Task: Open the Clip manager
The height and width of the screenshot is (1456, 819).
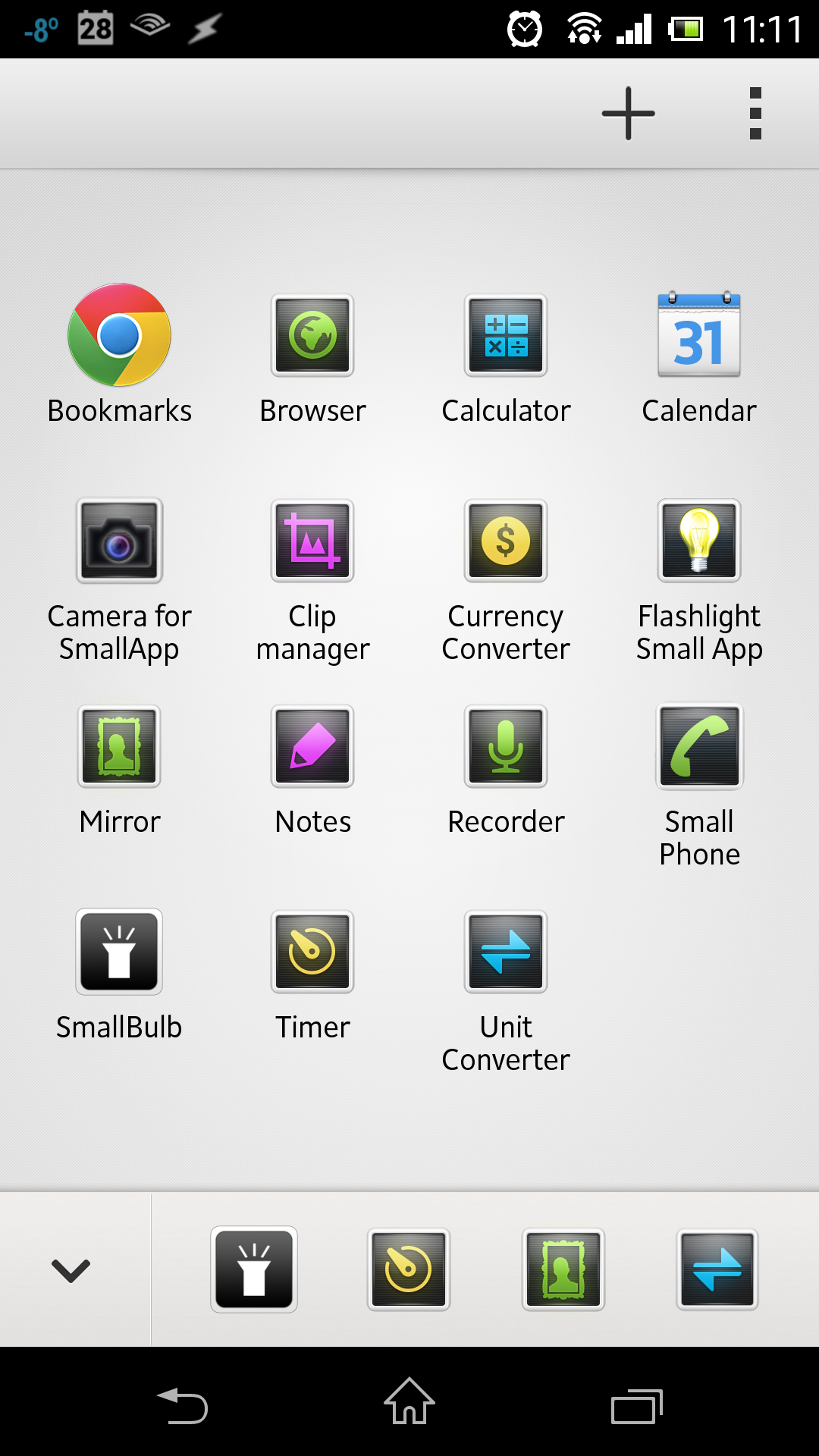Action: (312, 541)
